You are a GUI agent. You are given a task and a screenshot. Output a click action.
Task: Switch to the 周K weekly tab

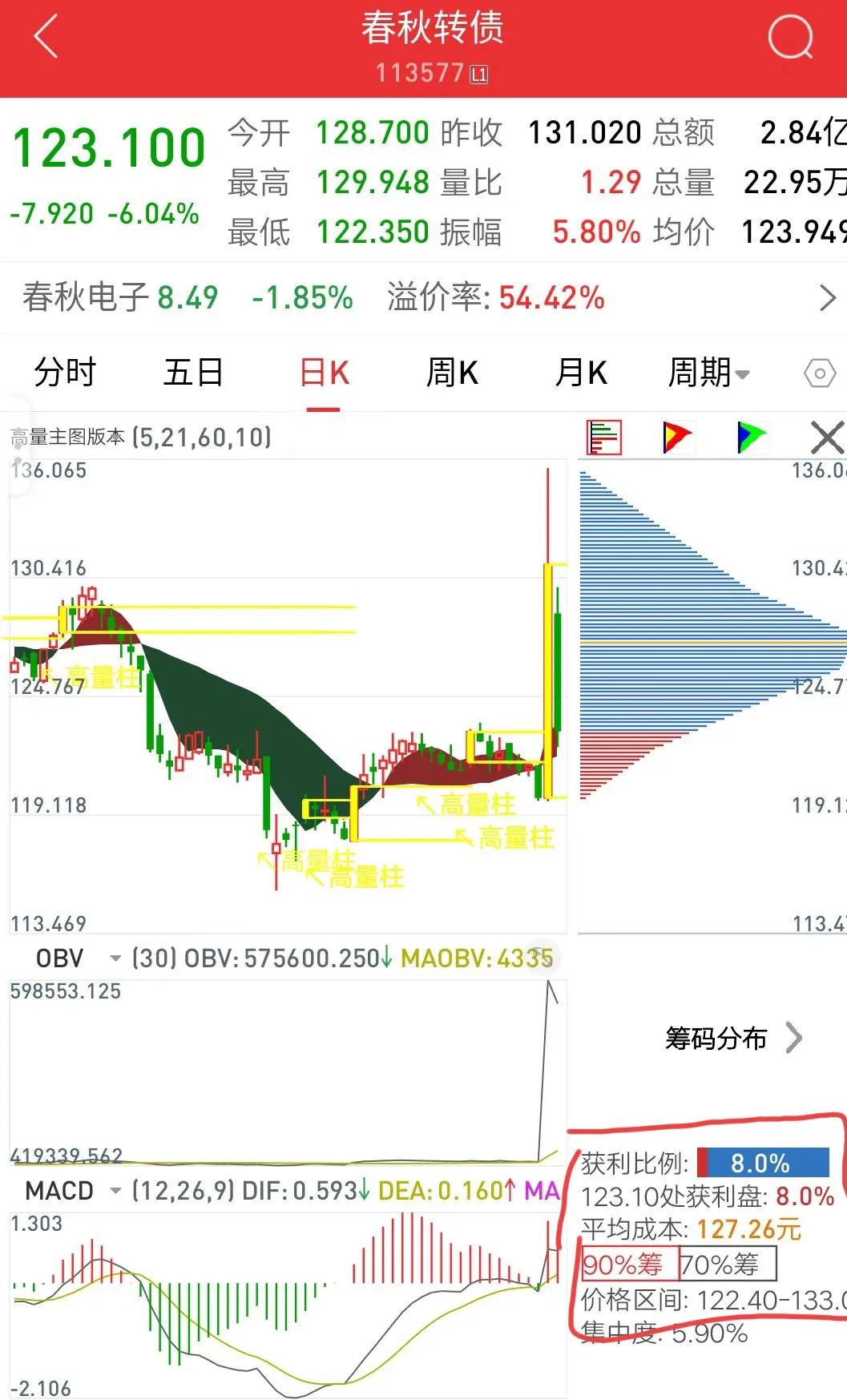point(452,373)
